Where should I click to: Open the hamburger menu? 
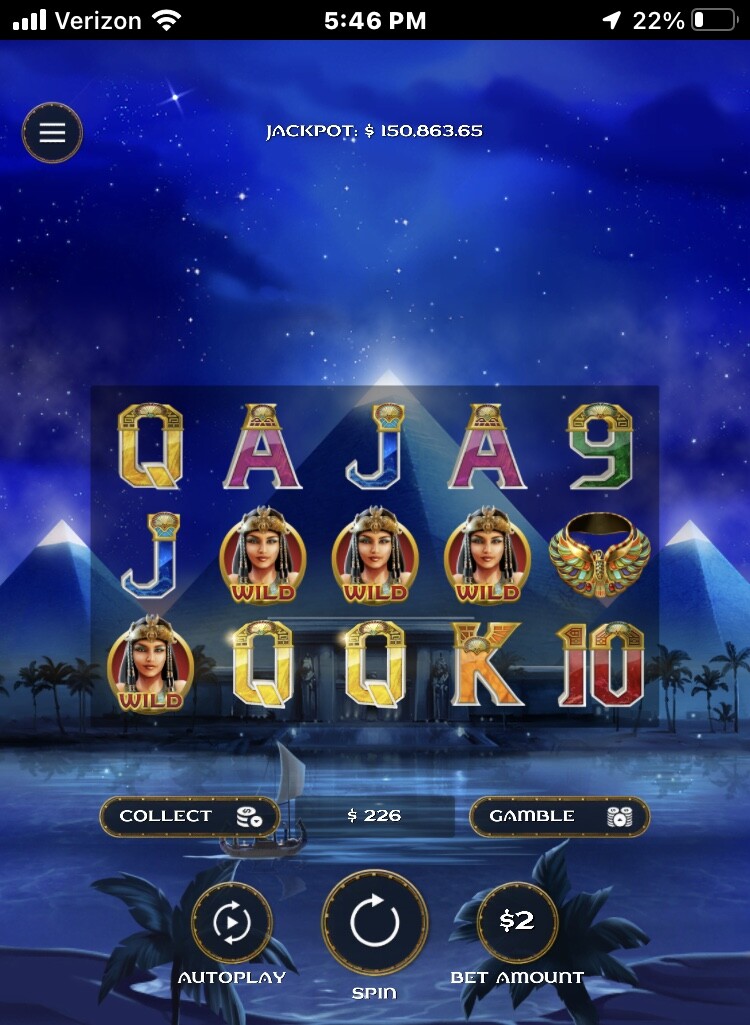(x=52, y=133)
